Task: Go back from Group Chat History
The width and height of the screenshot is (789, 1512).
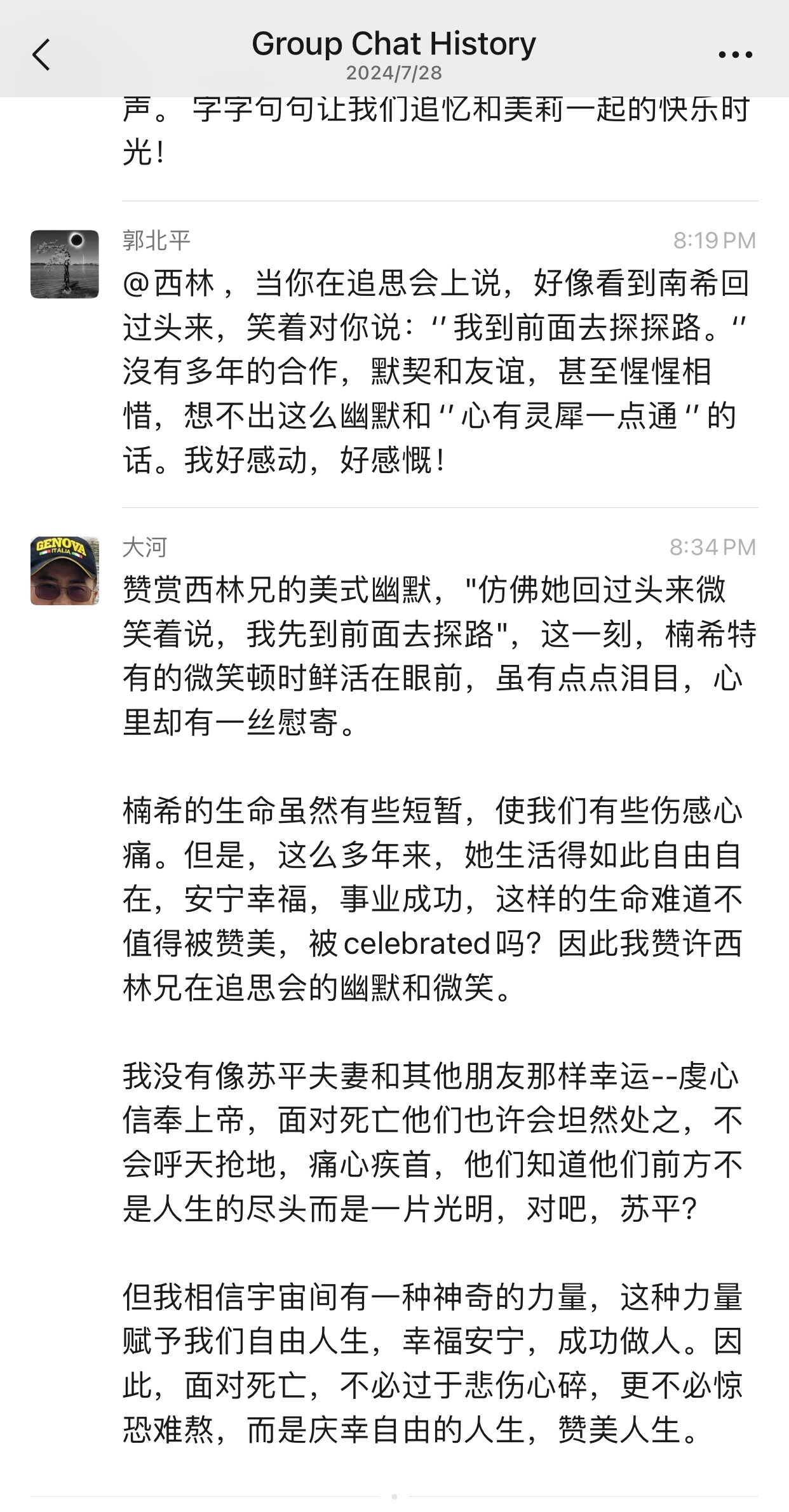Action: (x=41, y=55)
